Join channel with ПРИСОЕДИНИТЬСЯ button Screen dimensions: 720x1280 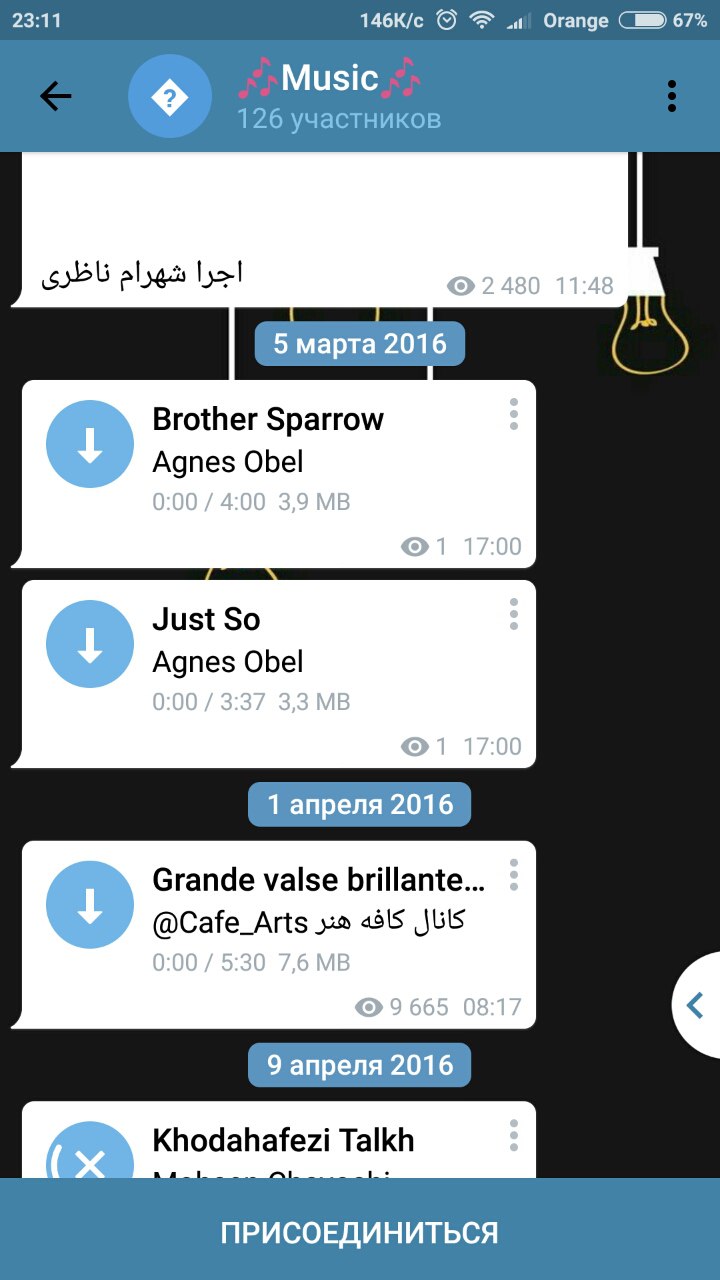pos(360,1232)
